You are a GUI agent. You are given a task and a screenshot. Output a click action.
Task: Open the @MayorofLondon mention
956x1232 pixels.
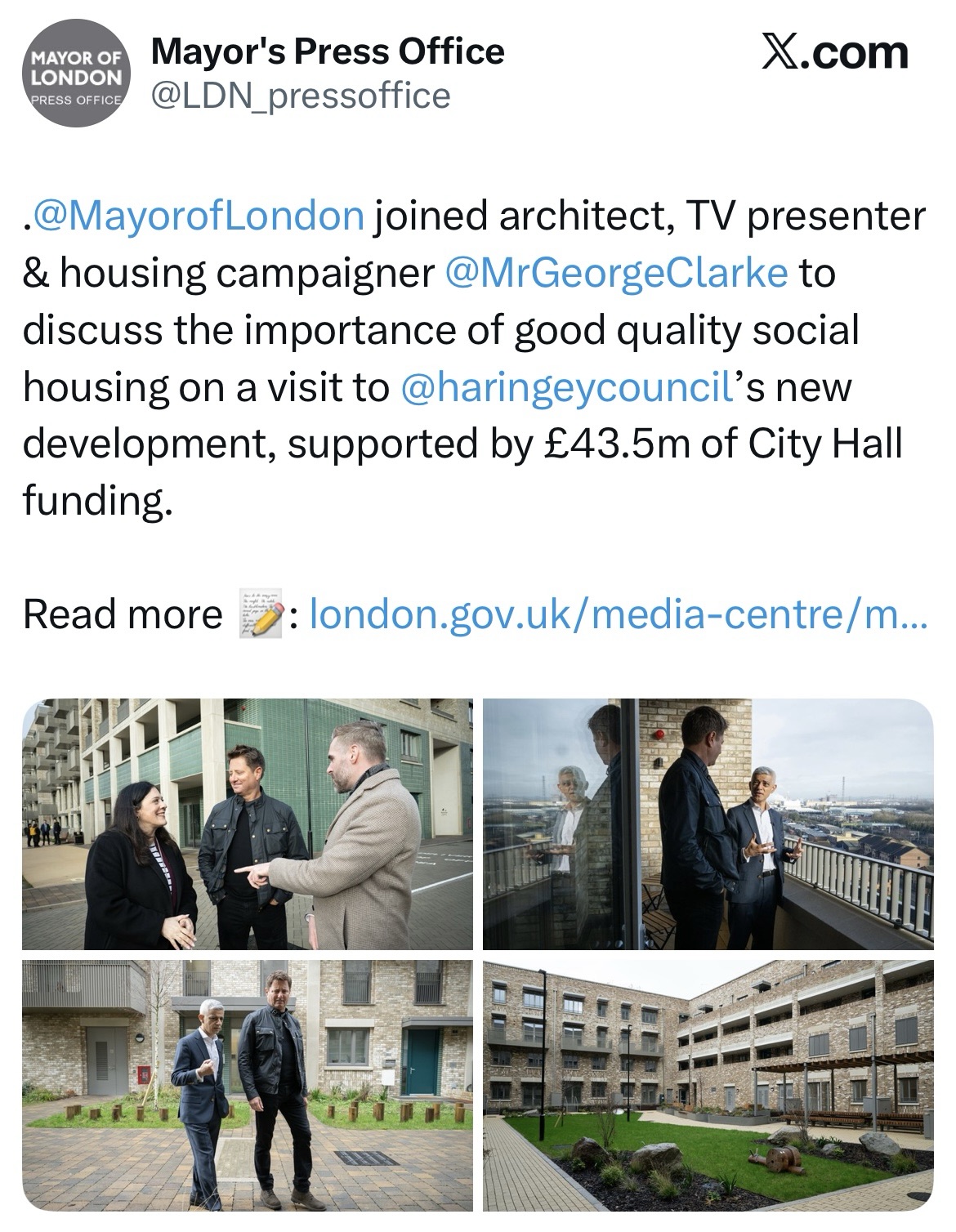tap(197, 216)
